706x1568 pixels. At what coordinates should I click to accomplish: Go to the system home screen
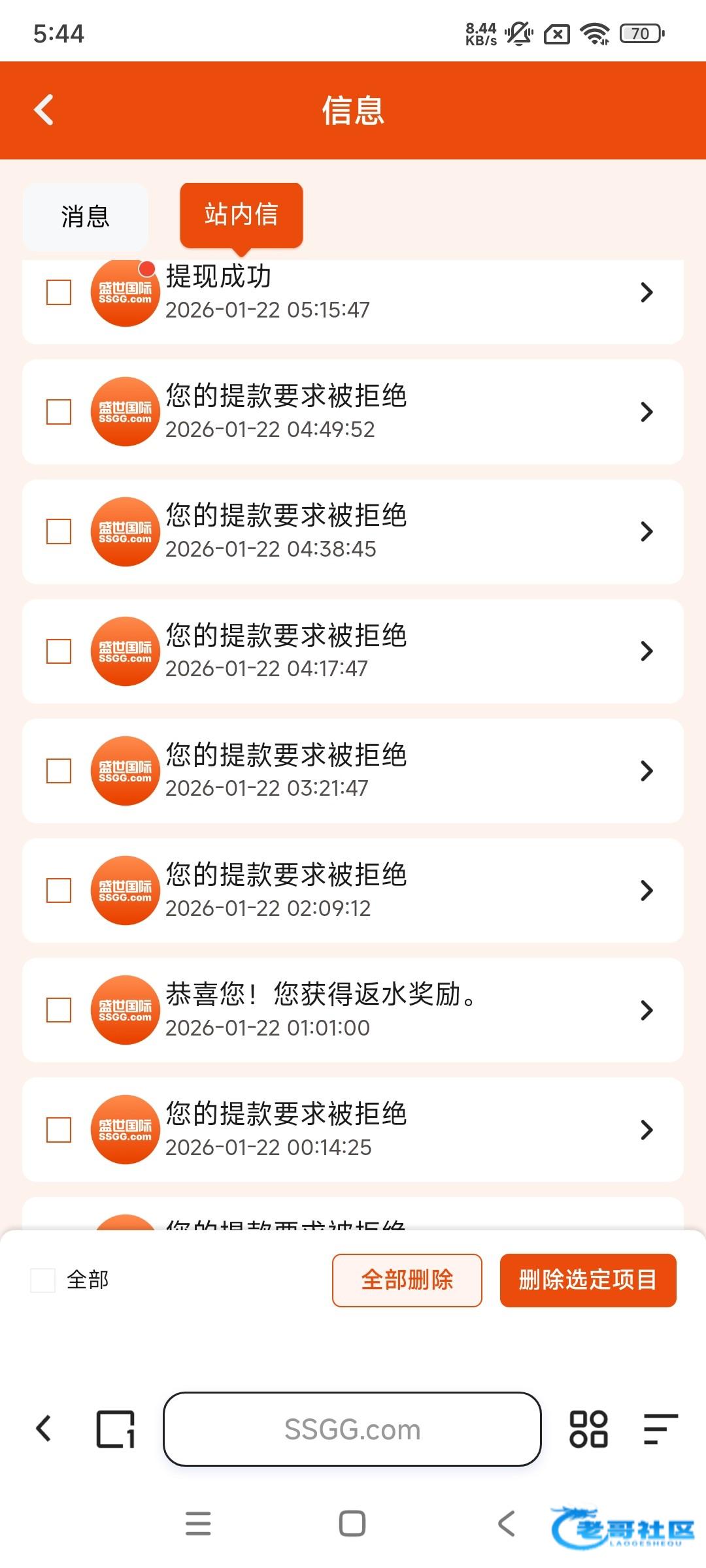click(352, 1524)
